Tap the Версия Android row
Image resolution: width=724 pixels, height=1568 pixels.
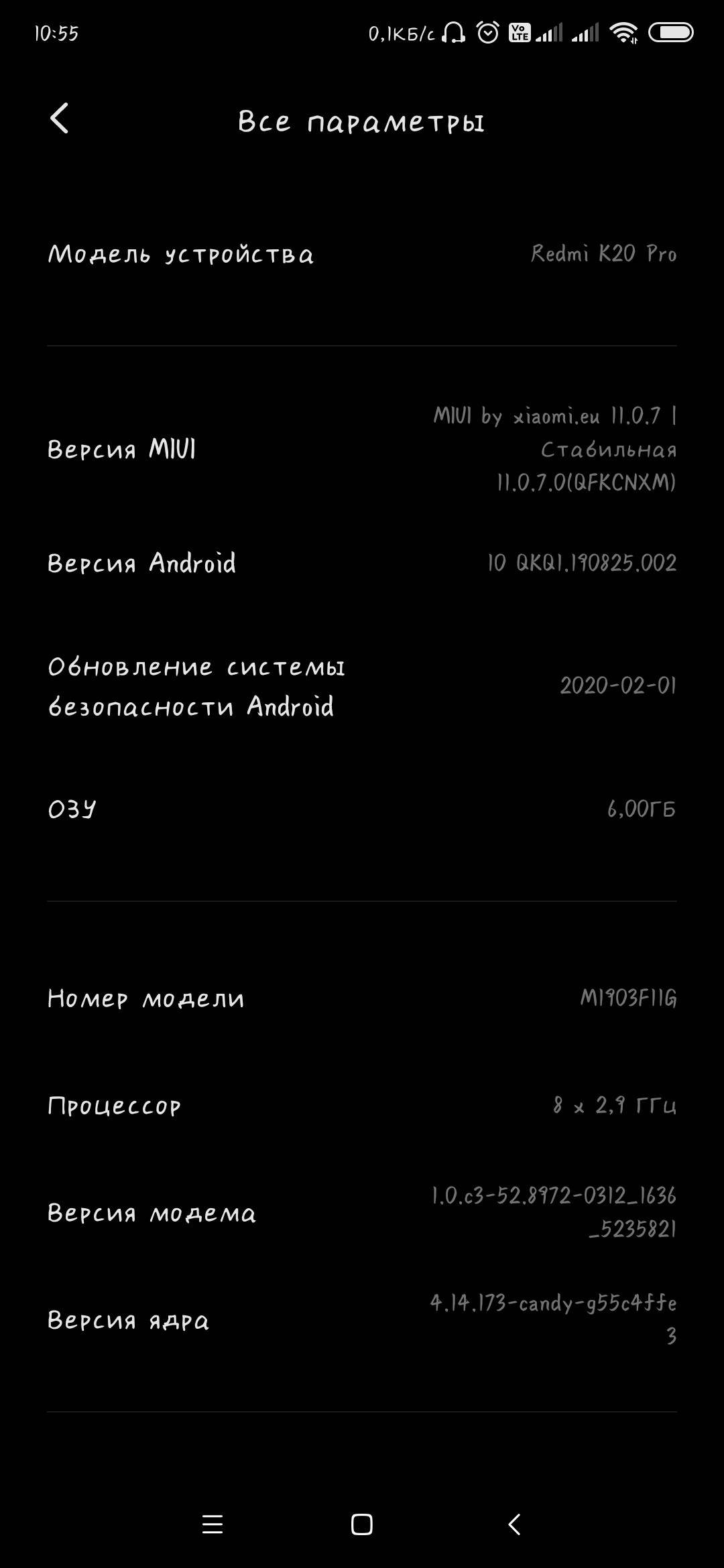pos(362,563)
